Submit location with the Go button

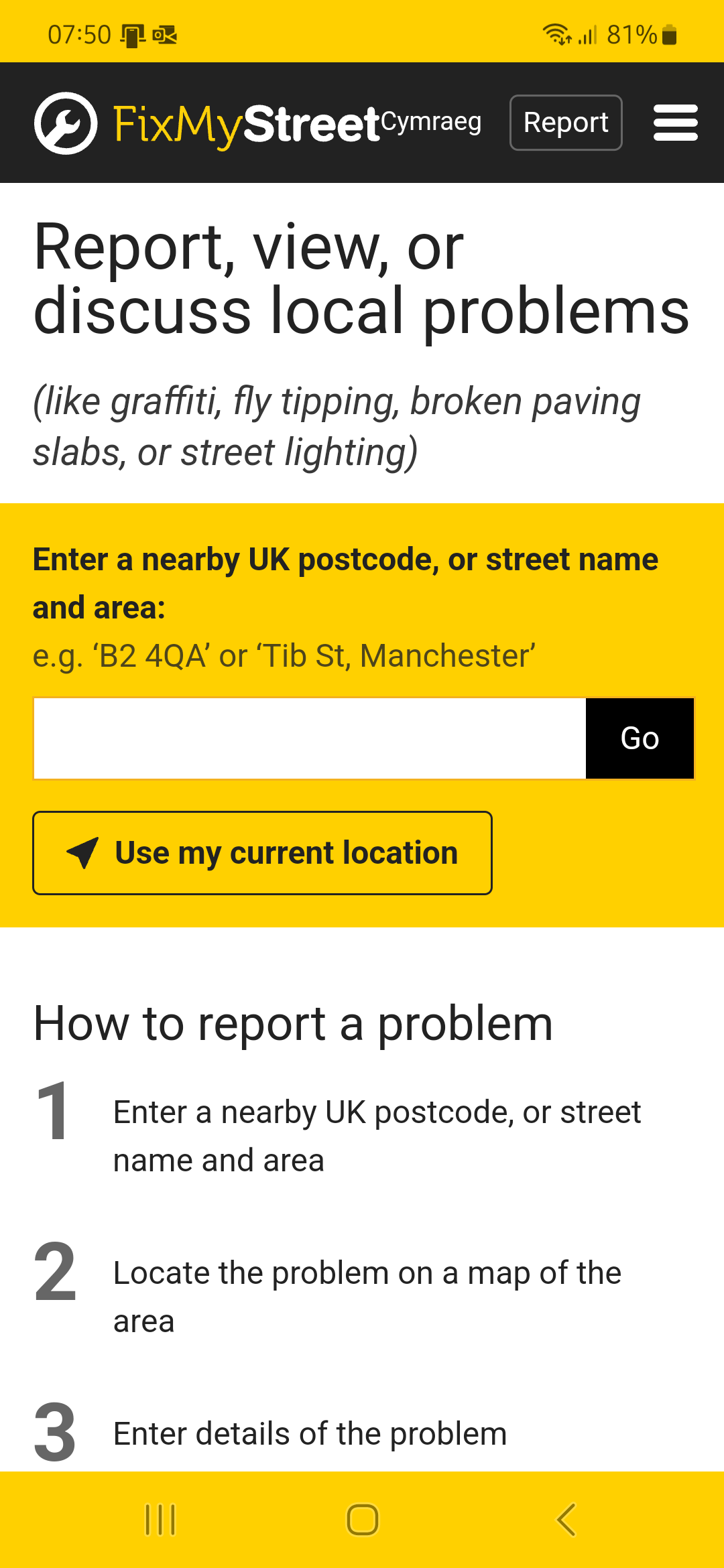pos(640,738)
